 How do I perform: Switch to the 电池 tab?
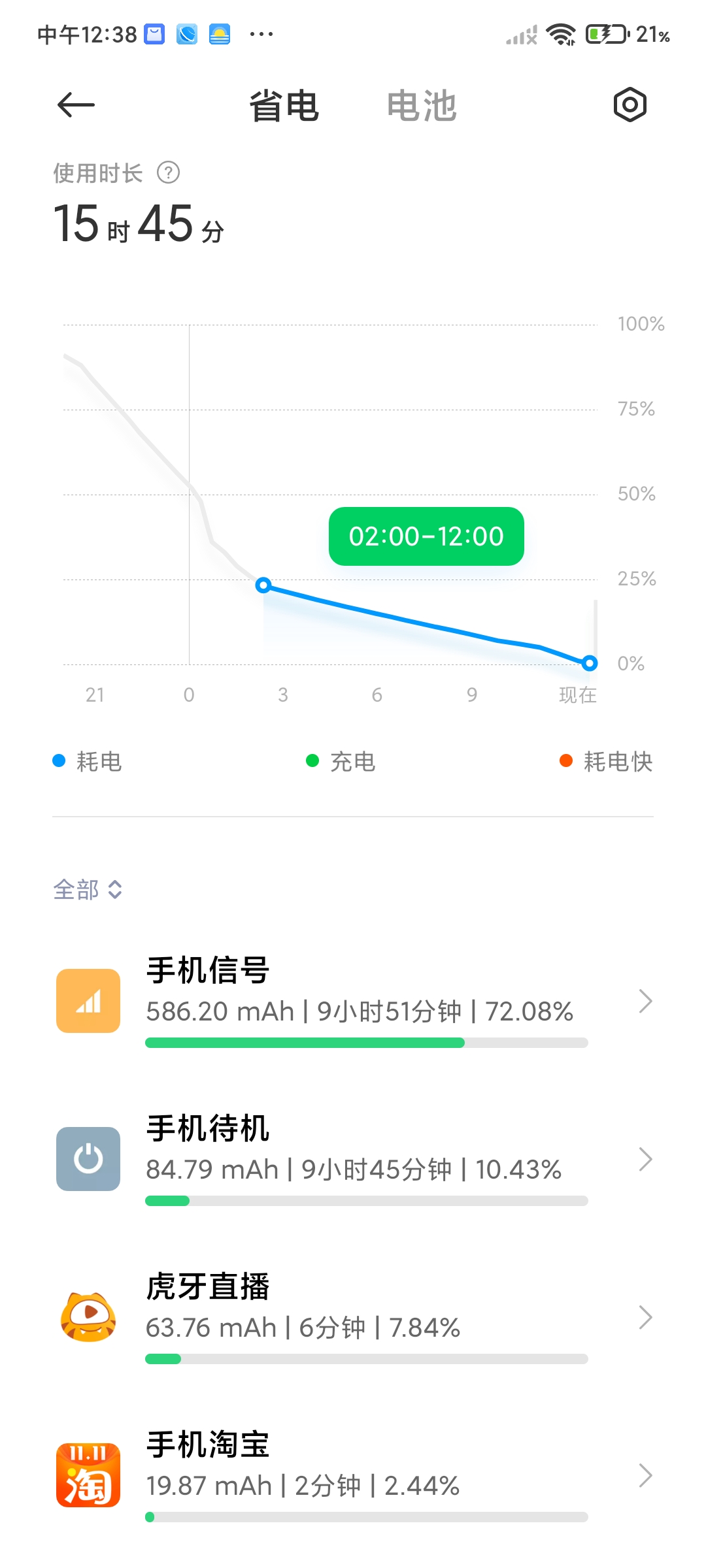point(422,106)
